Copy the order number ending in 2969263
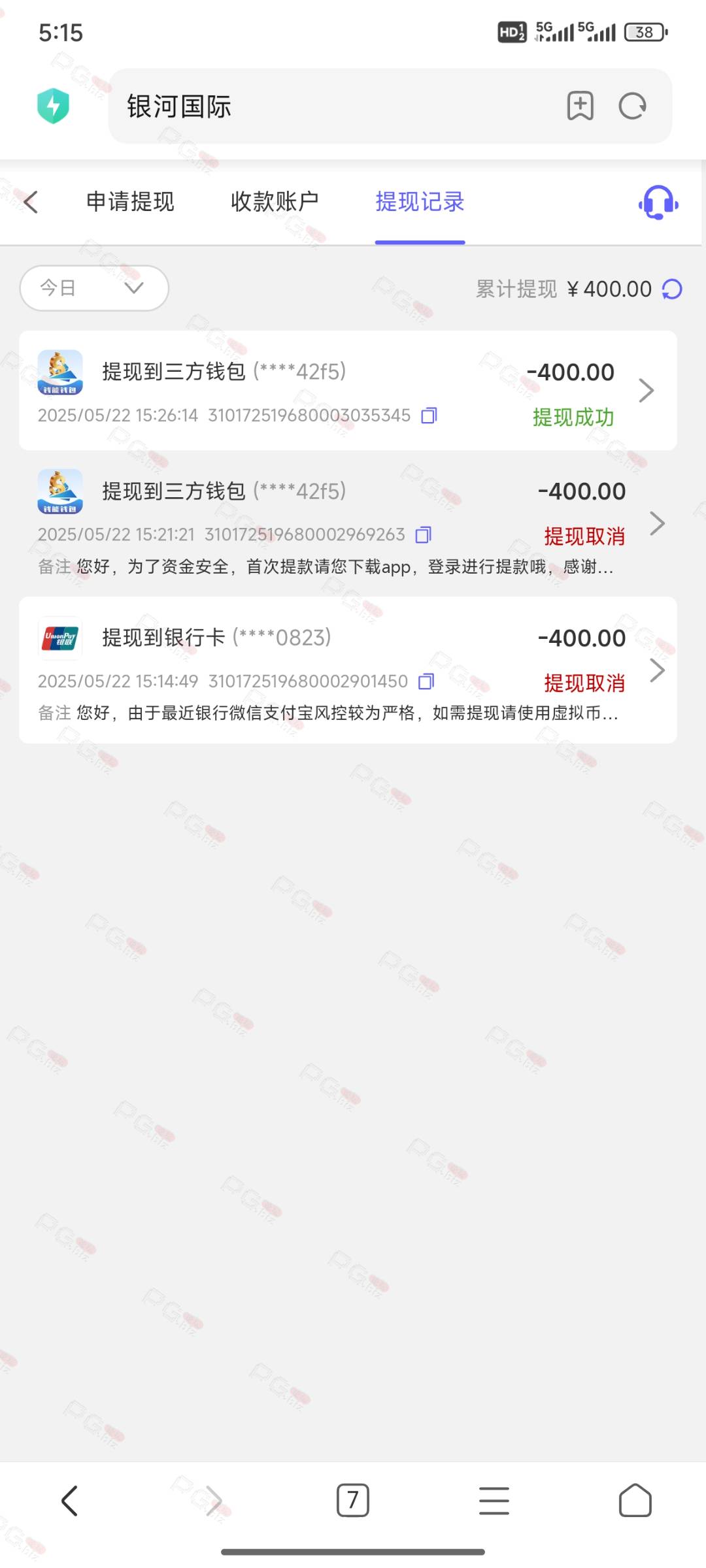This screenshot has height=1568, width=706. point(424,535)
